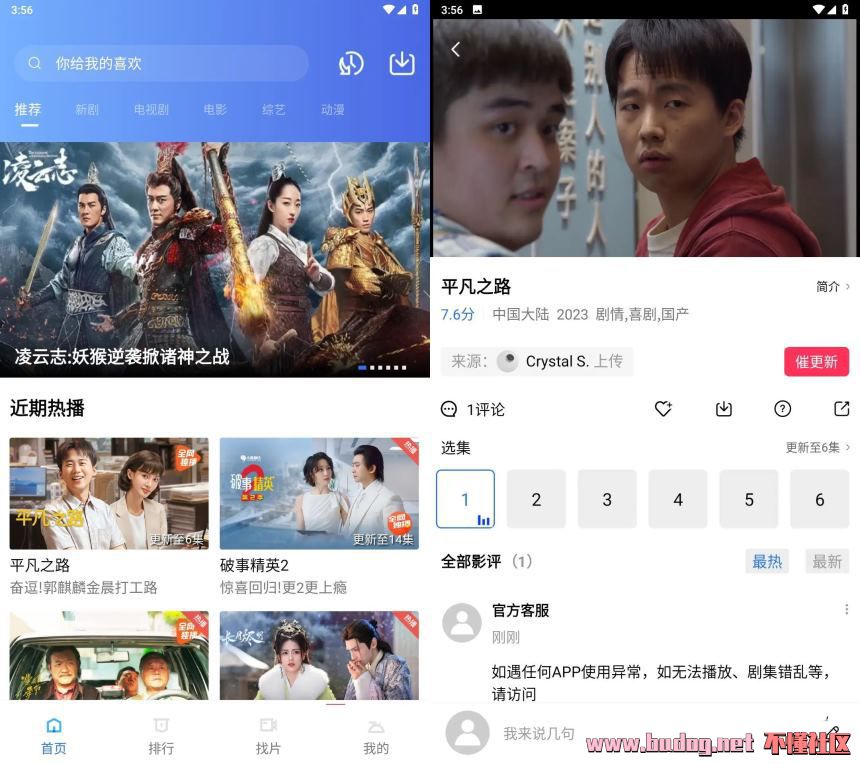Sort reviews by 最新
This screenshot has width=860, height=764.
click(x=826, y=561)
